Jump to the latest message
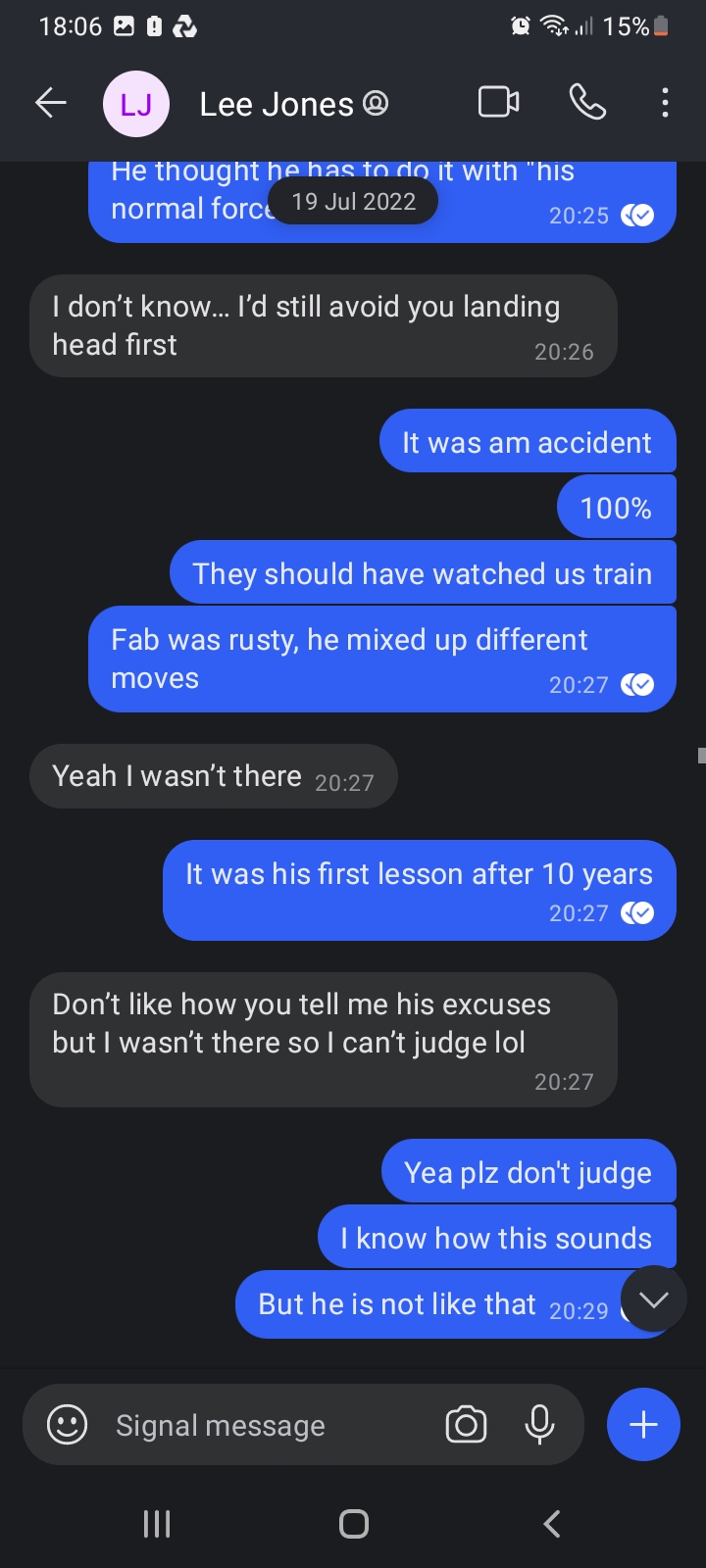706x1568 pixels. [x=653, y=1299]
